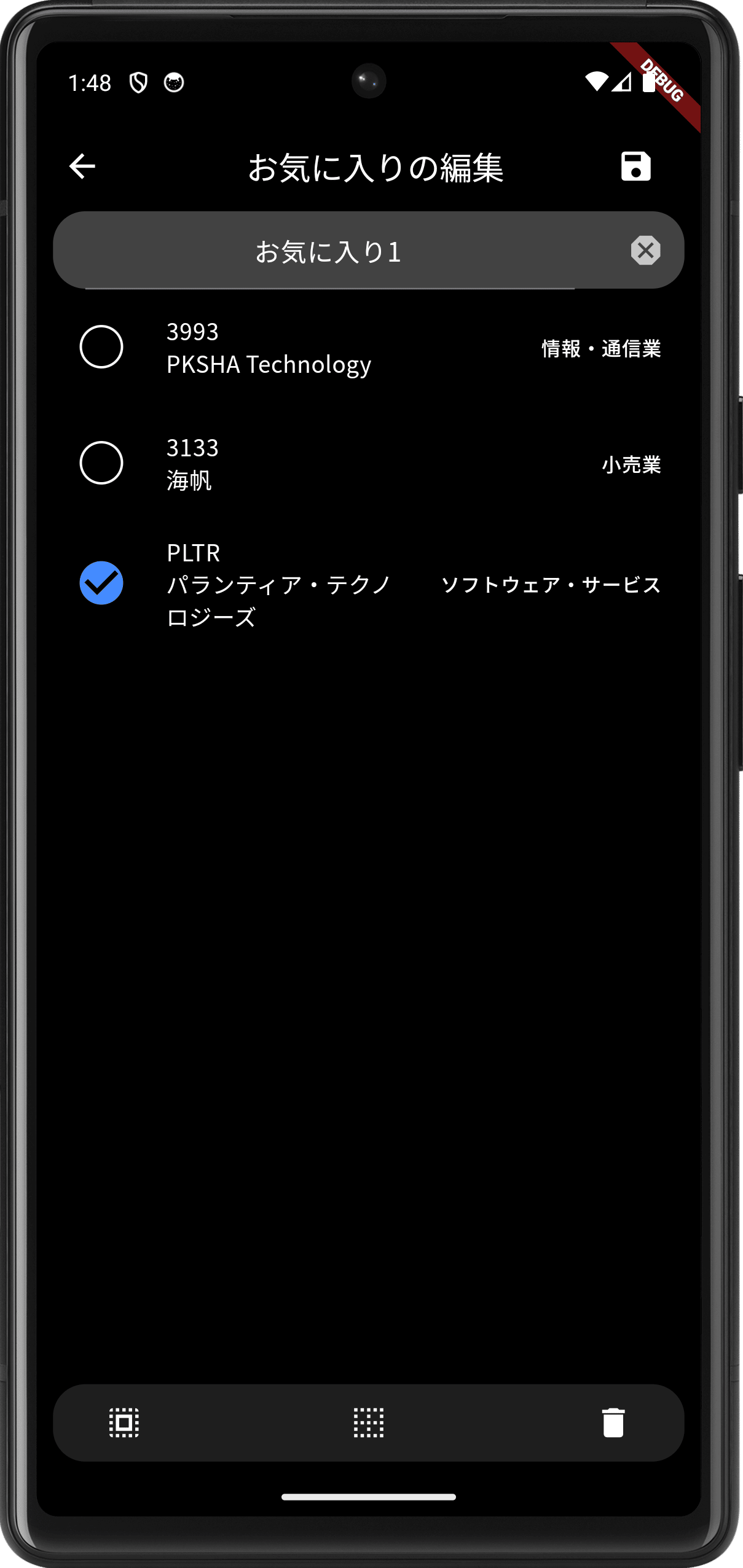Go back with the arrow icon

82,166
